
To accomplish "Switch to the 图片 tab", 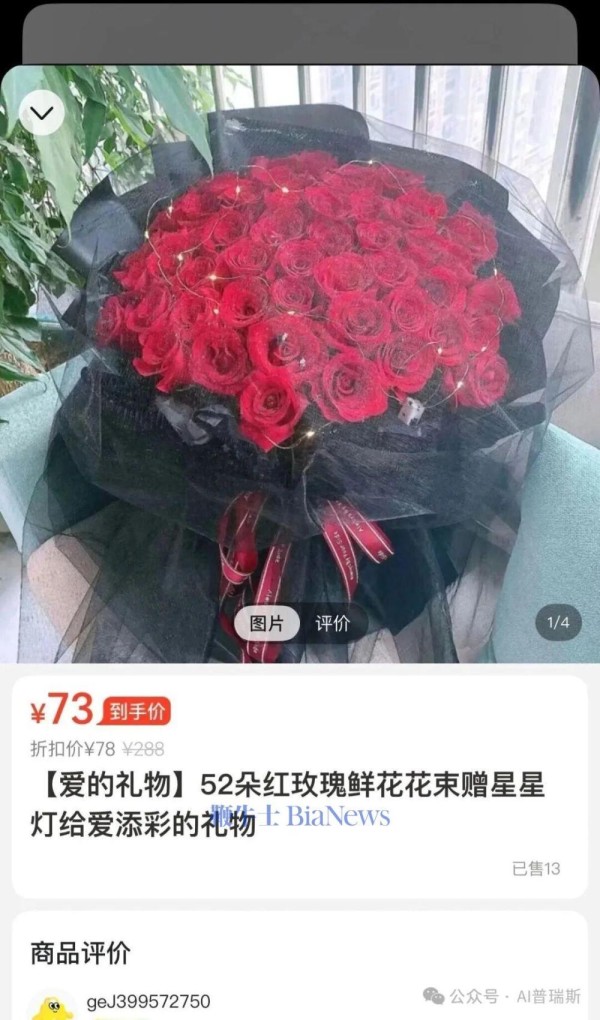I will point(266,623).
